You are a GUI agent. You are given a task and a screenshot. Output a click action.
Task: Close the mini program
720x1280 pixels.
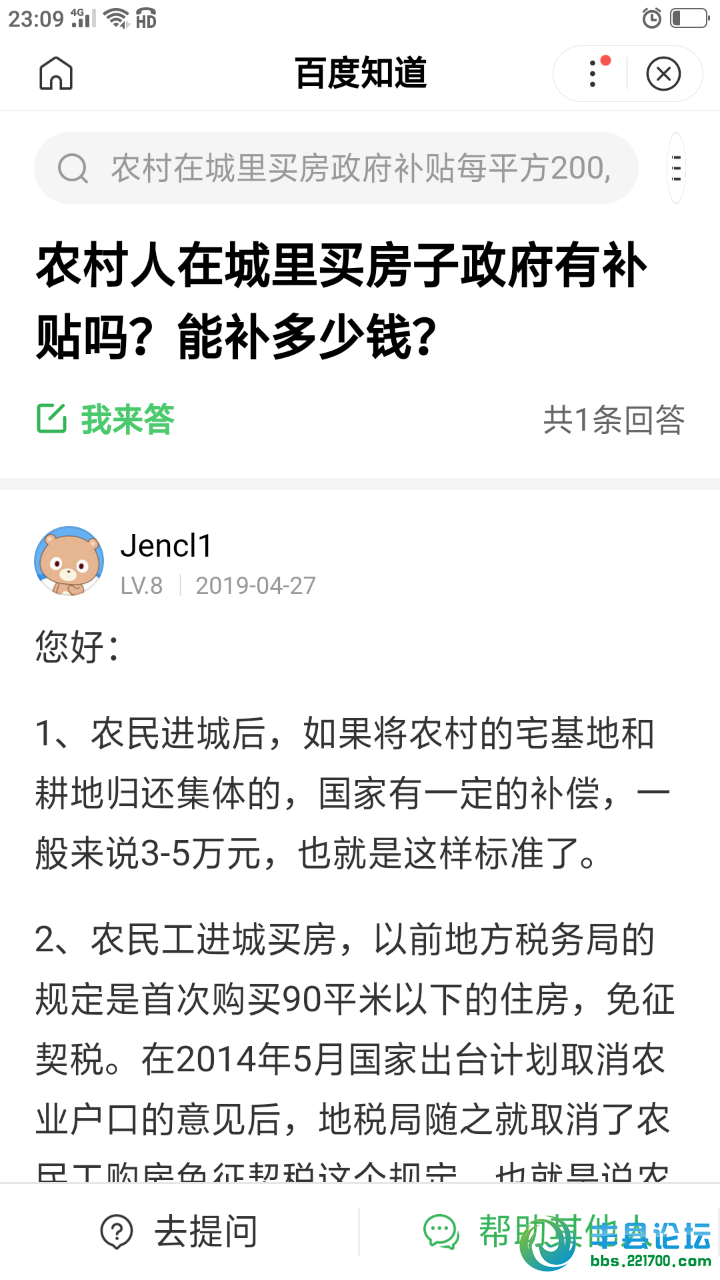click(x=663, y=73)
